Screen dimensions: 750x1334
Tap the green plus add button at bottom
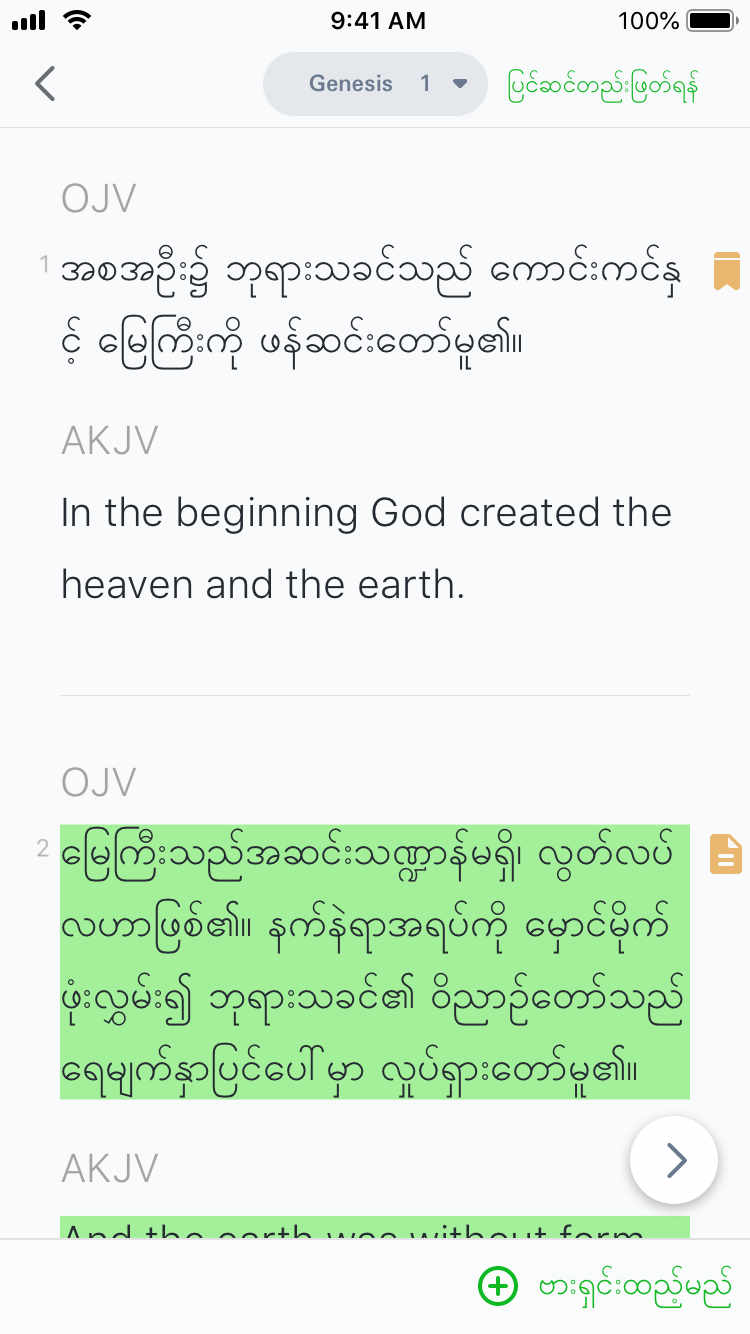coord(498,1286)
